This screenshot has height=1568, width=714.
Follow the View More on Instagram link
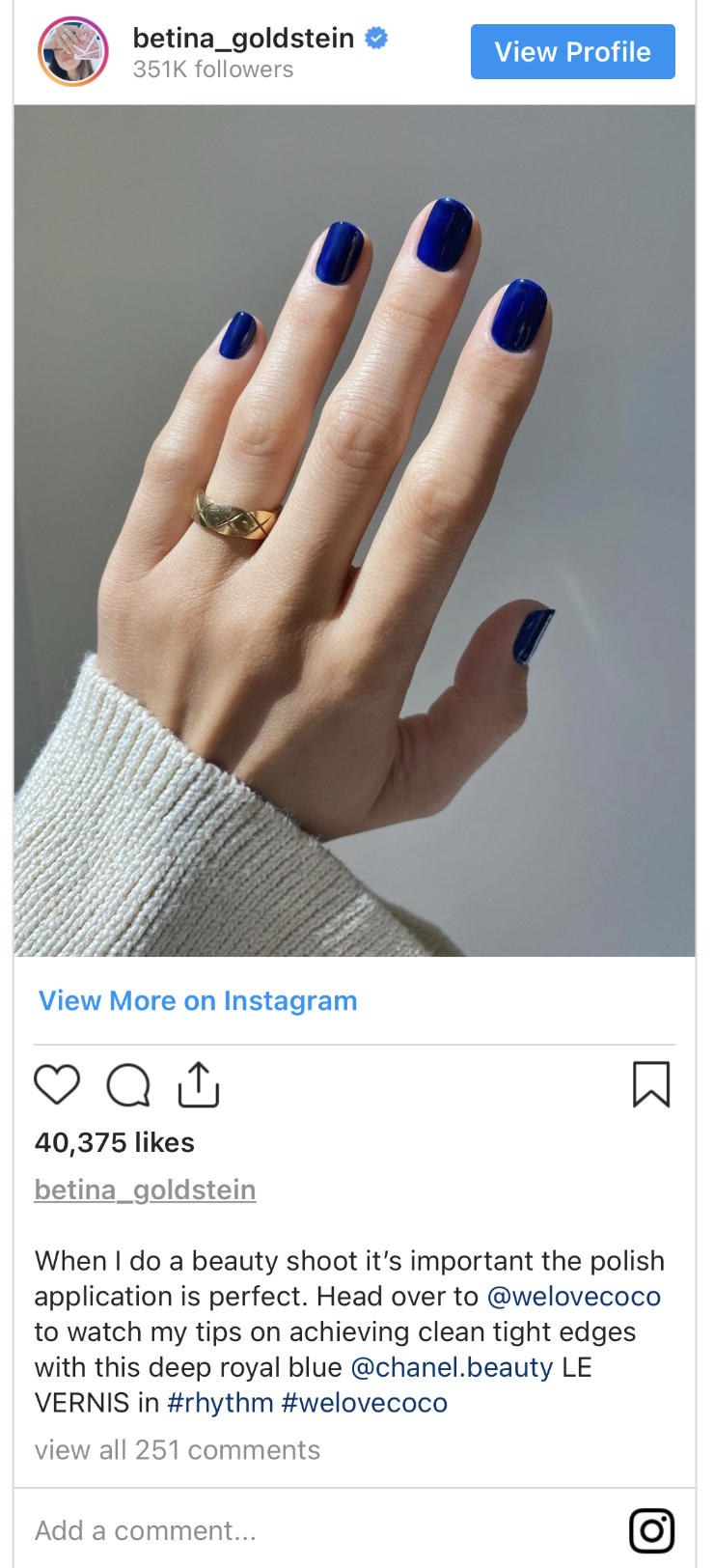198,1001
